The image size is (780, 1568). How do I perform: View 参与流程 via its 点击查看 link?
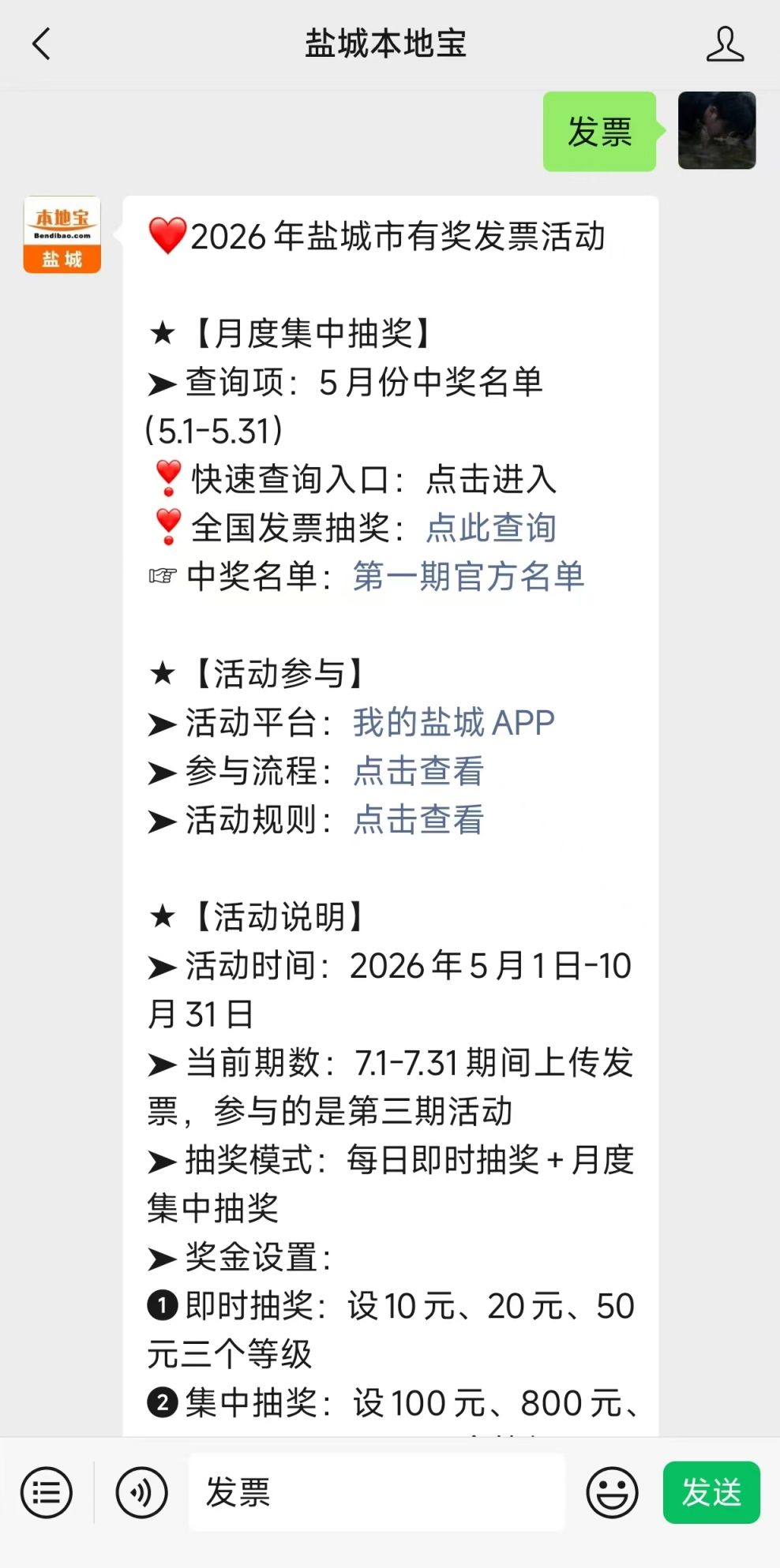coord(418,771)
